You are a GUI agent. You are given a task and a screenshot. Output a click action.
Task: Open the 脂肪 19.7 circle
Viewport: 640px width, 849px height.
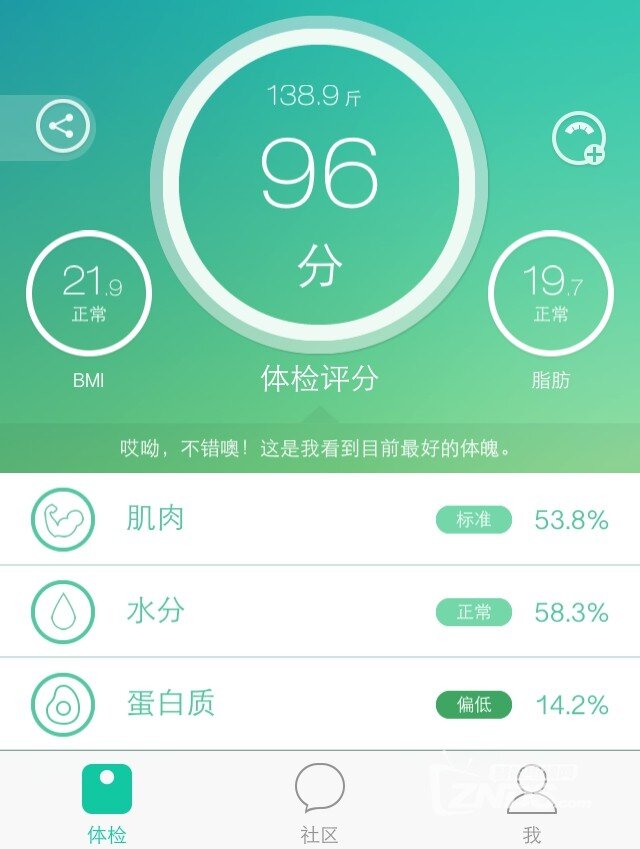coord(550,293)
